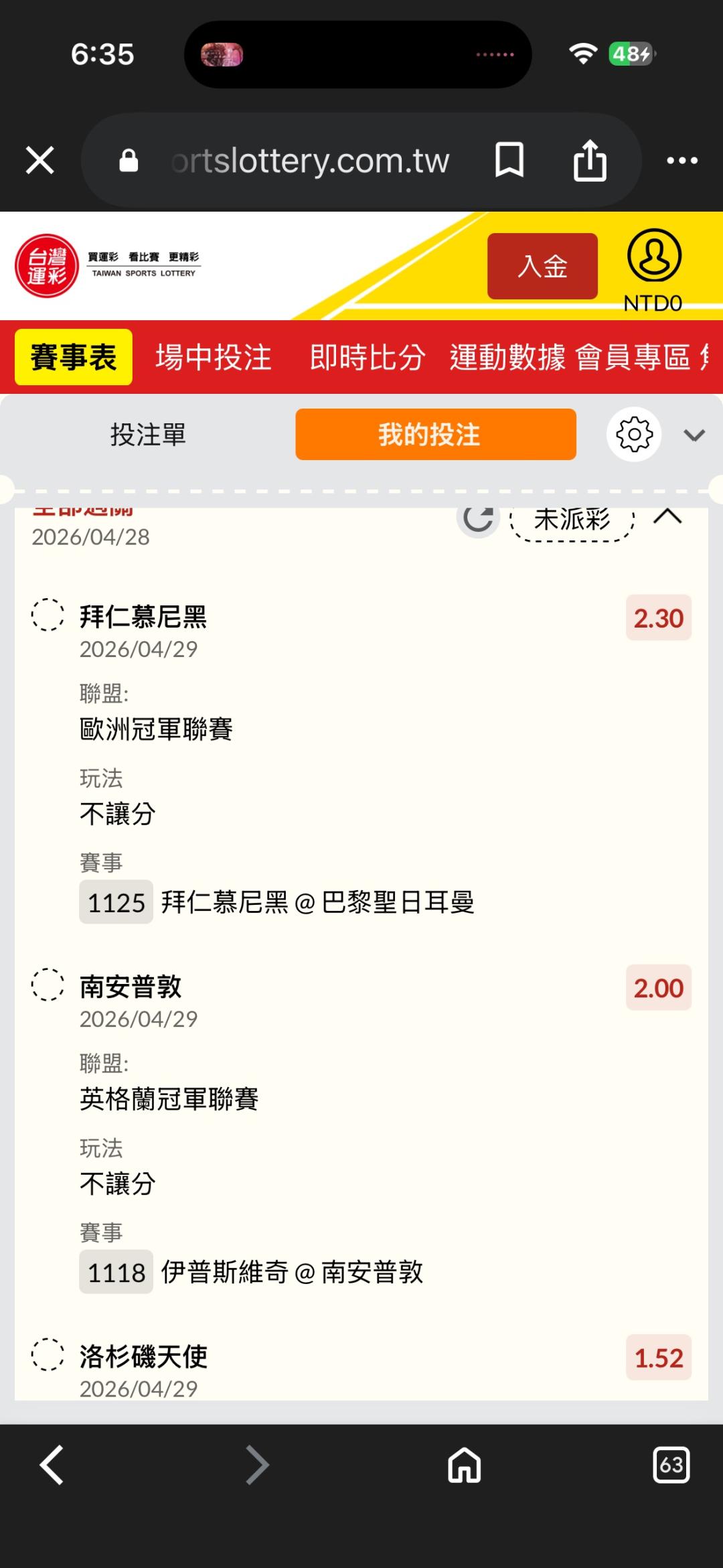
Task: Open the 運動數據 tab
Action: coord(507,357)
